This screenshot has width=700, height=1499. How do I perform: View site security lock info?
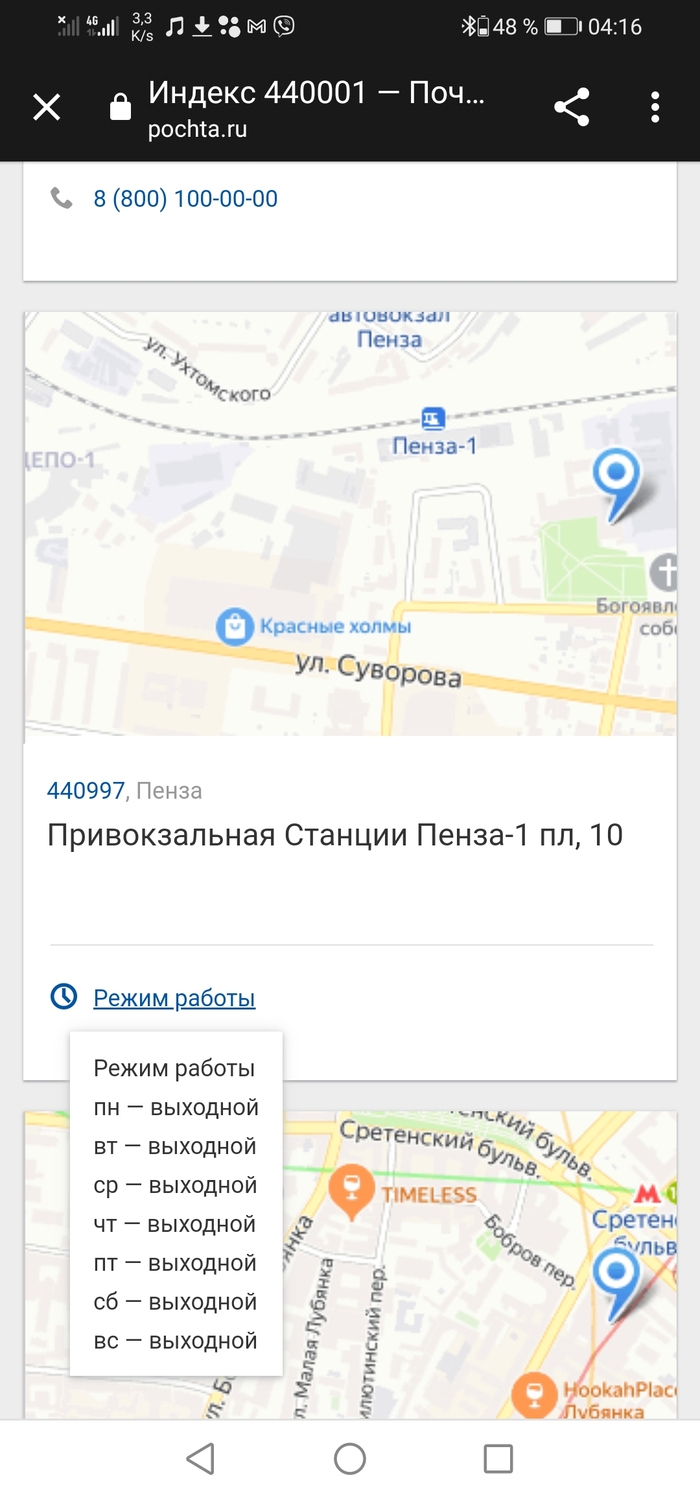click(120, 108)
